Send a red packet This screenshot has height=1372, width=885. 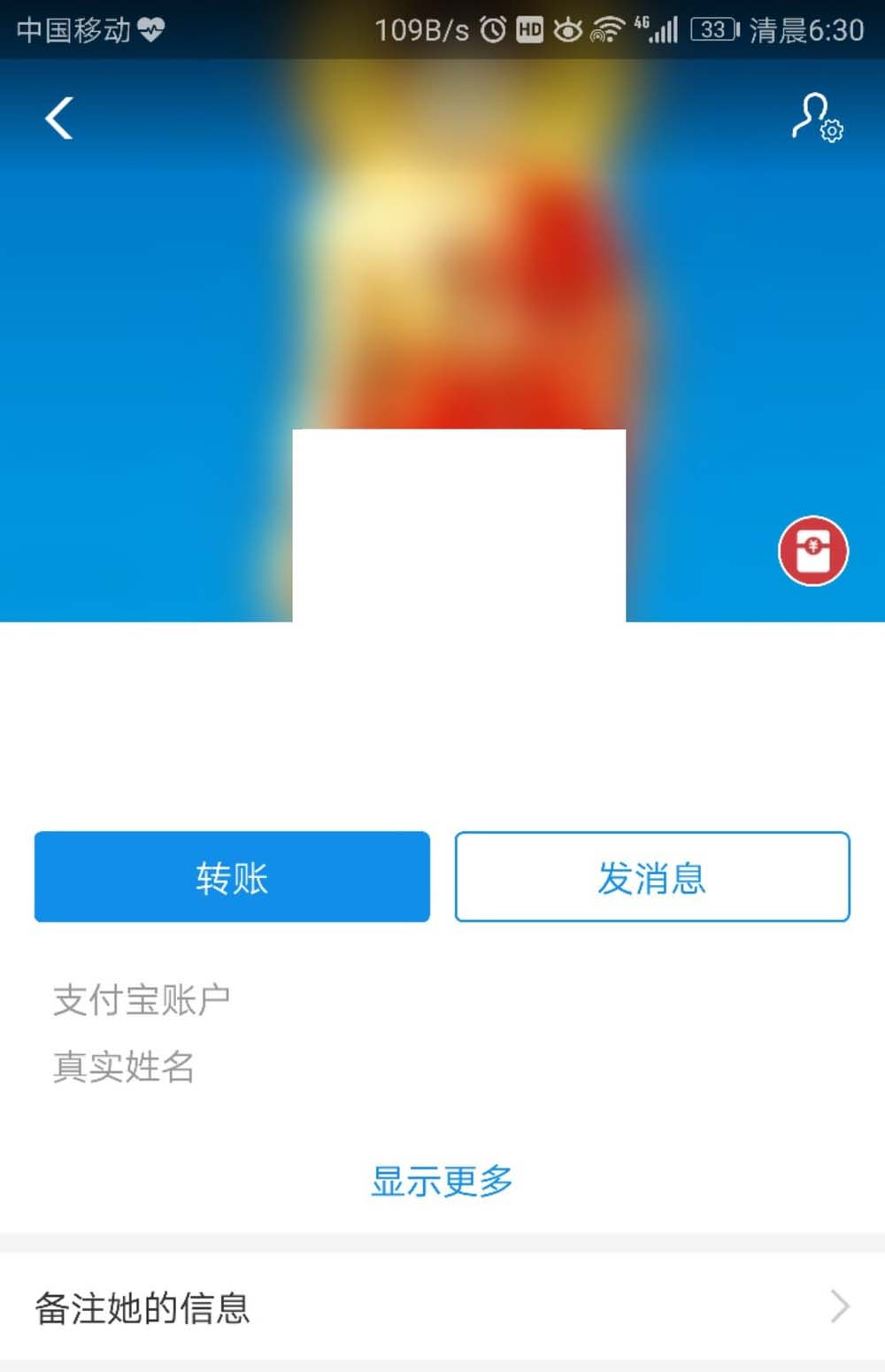[x=812, y=551]
